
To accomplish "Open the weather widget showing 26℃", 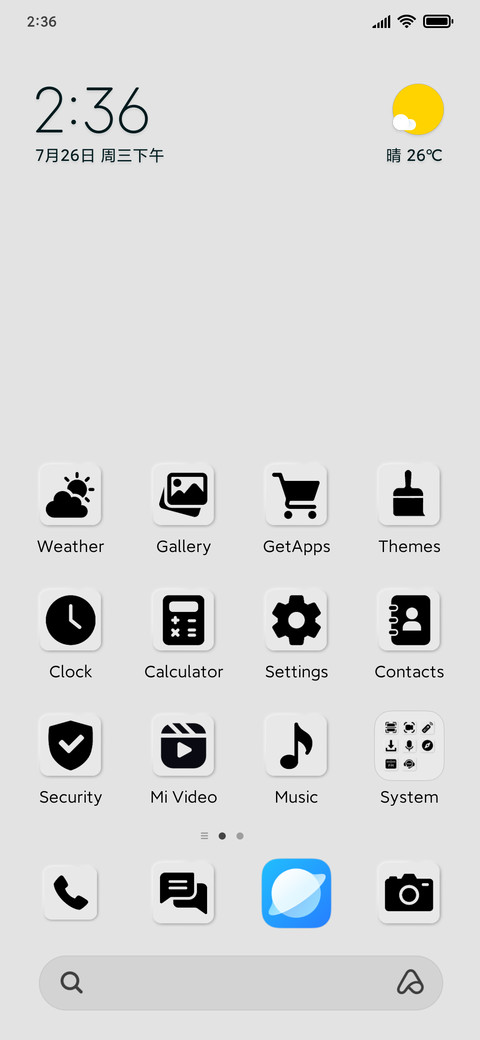I will pyautogui.click(x=416, y=124).
